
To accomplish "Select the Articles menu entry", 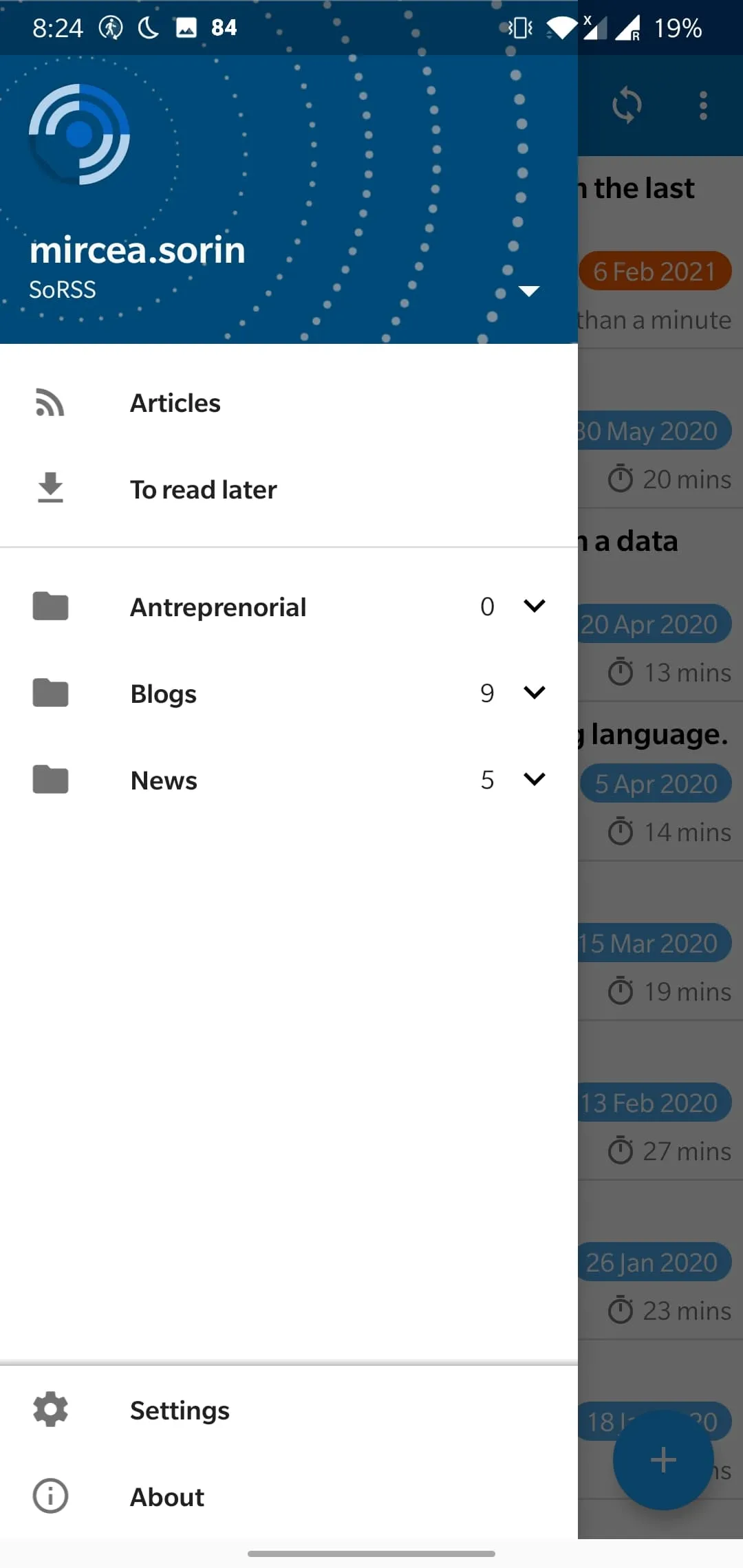I will coord(175,403).
